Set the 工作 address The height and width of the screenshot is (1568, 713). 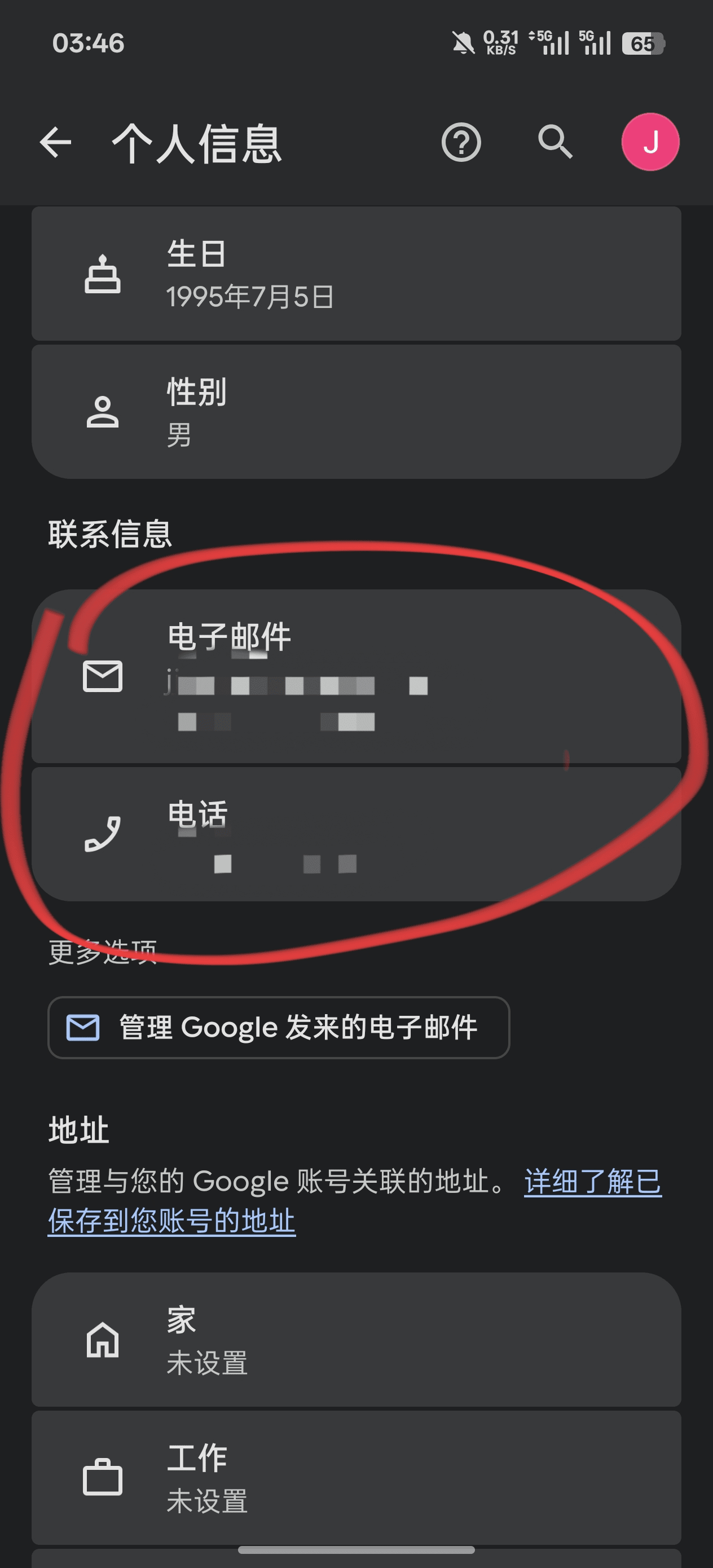click(x=356, y=1478)
